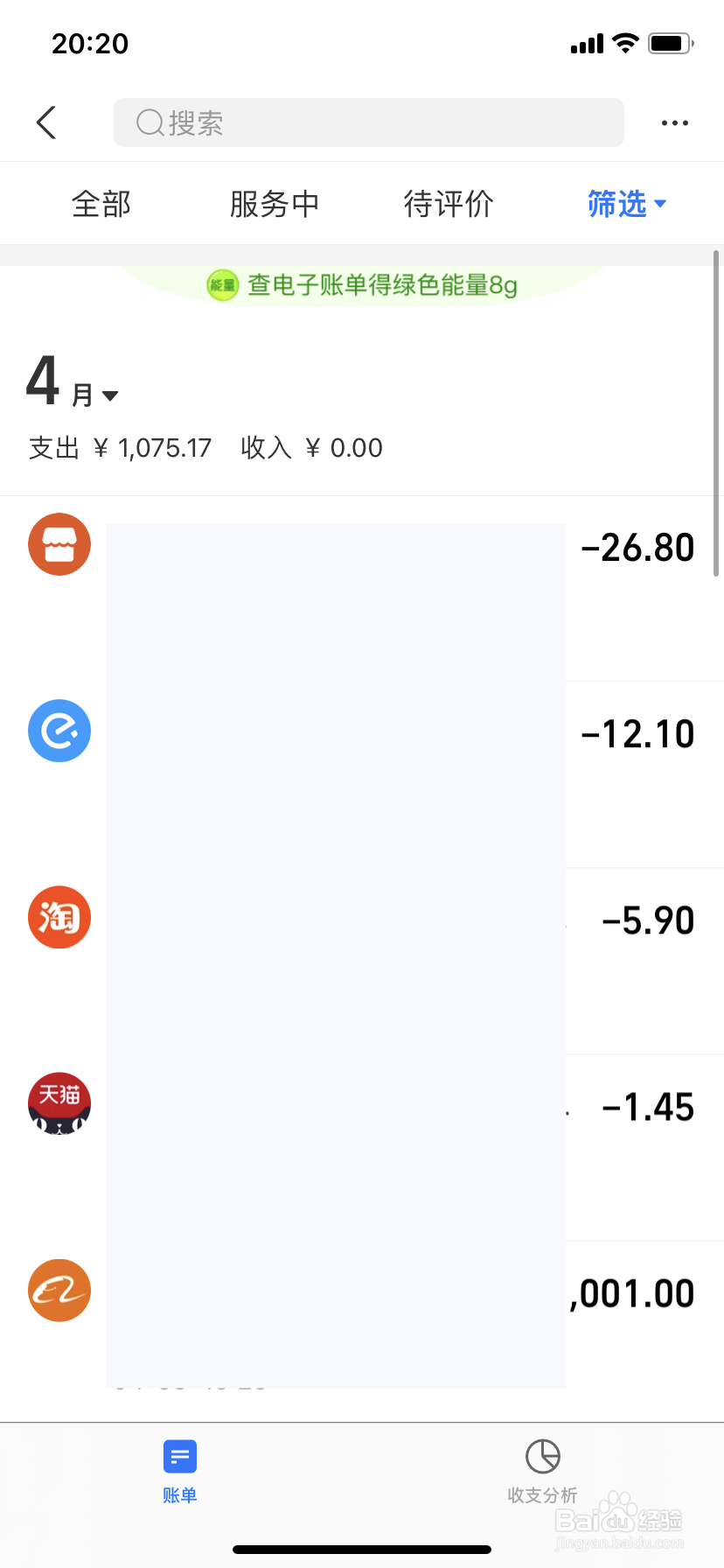Open the 收支分析 bottom tab

[543, 1472]
